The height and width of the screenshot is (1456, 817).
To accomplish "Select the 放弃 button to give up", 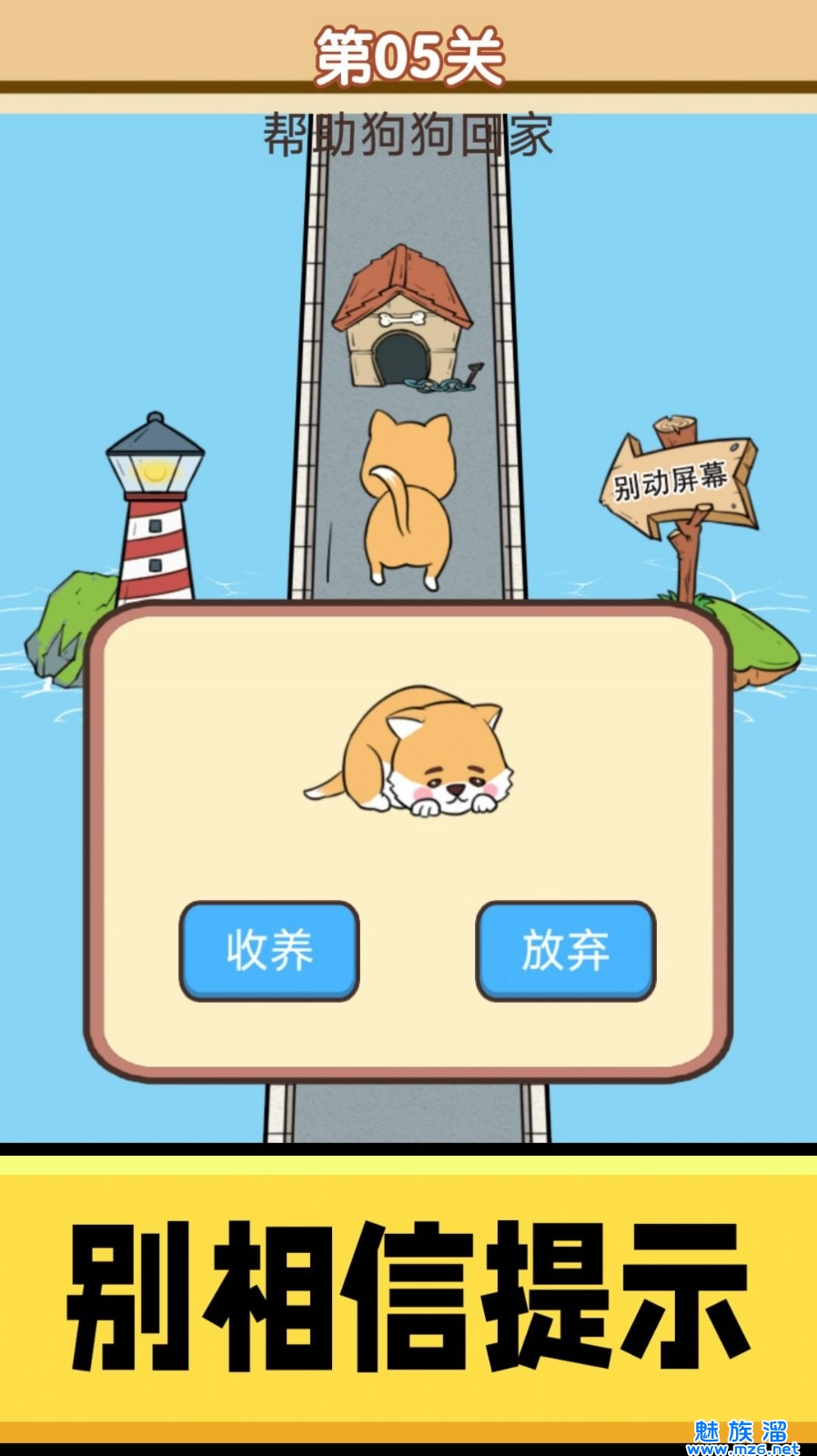I will 565,951.
